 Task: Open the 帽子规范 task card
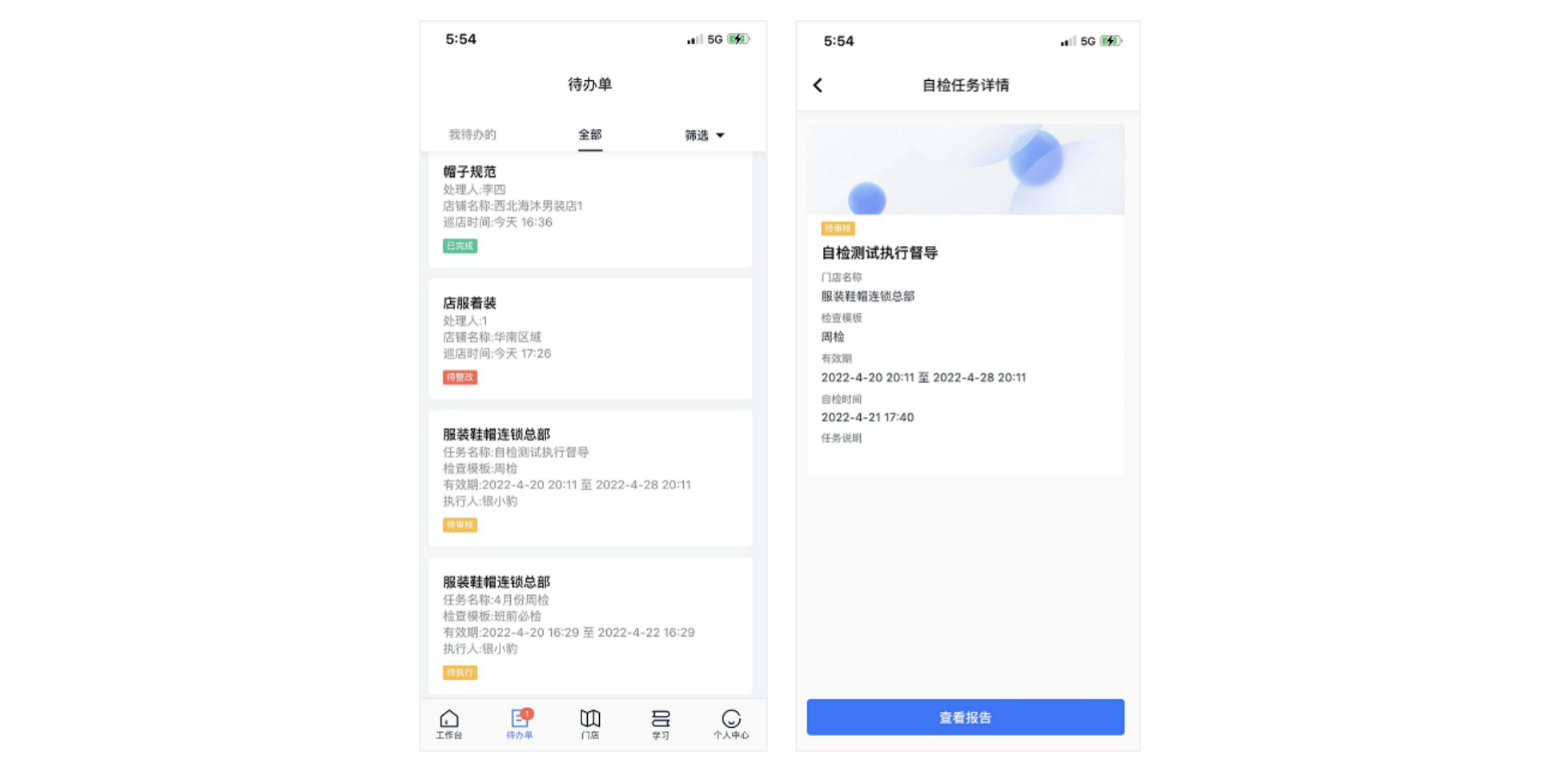click(589, 208)
